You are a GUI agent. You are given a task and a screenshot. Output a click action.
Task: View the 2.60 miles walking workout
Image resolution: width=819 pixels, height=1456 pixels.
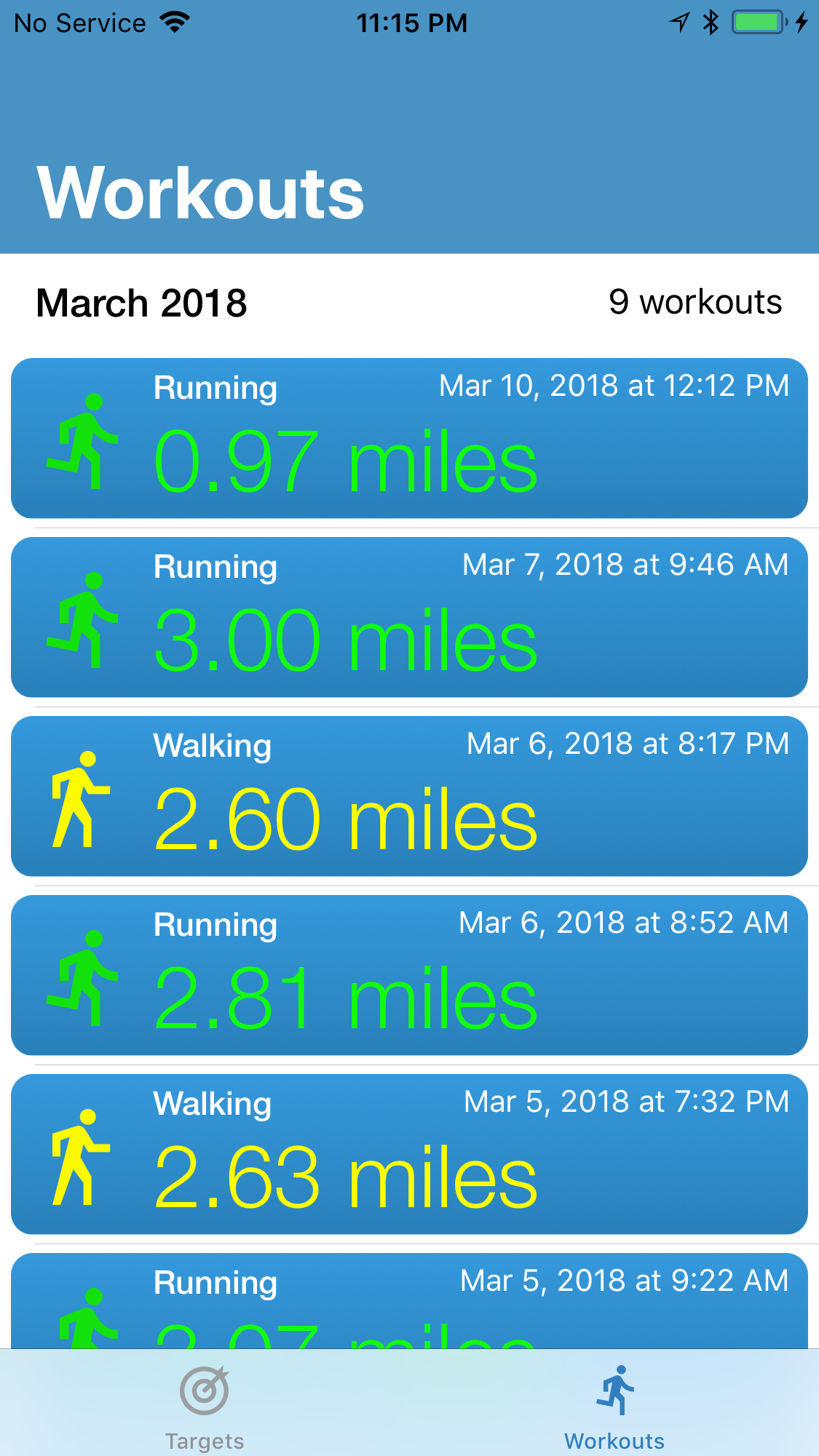tap(409, 796)
